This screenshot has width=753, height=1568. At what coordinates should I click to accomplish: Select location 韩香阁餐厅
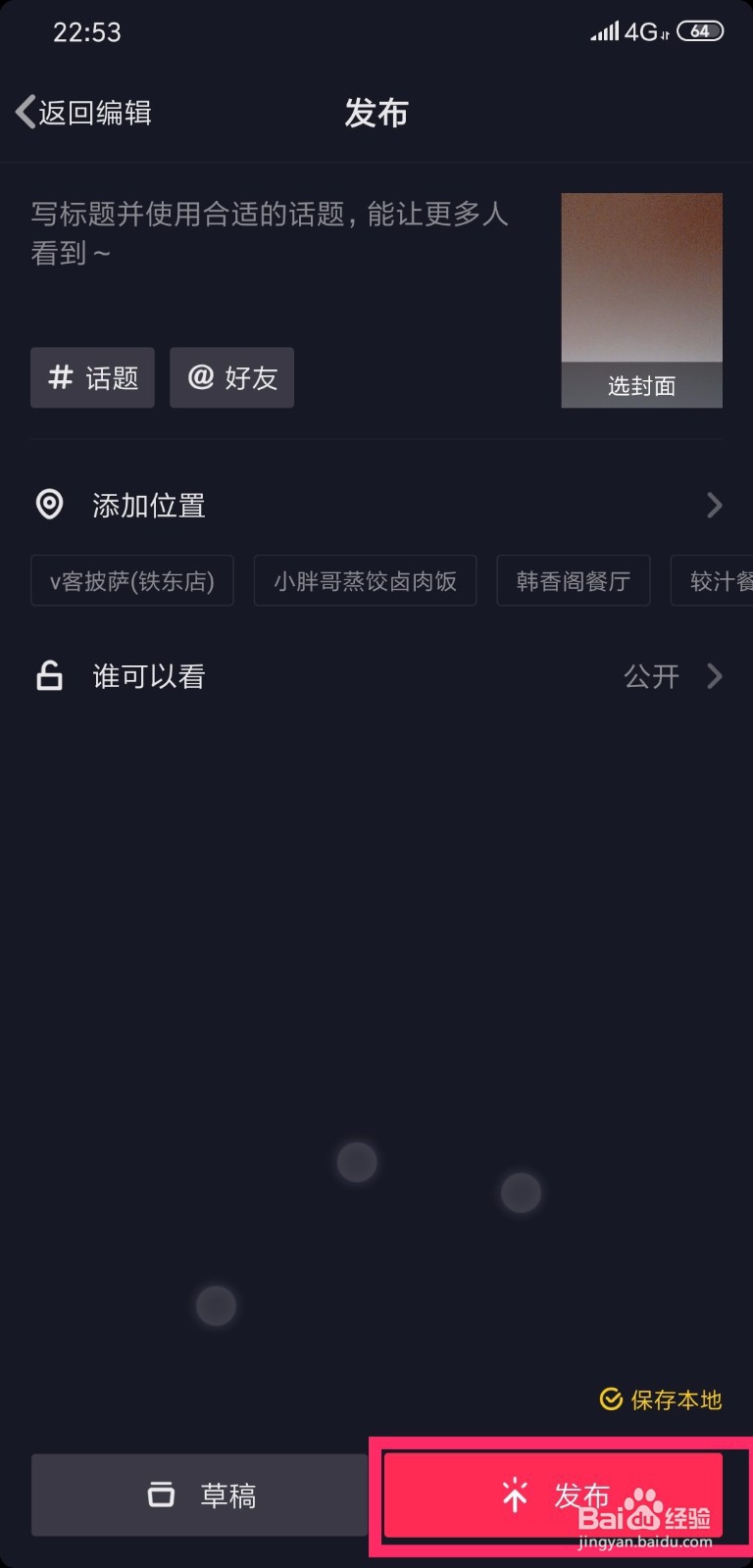[573, 580]
